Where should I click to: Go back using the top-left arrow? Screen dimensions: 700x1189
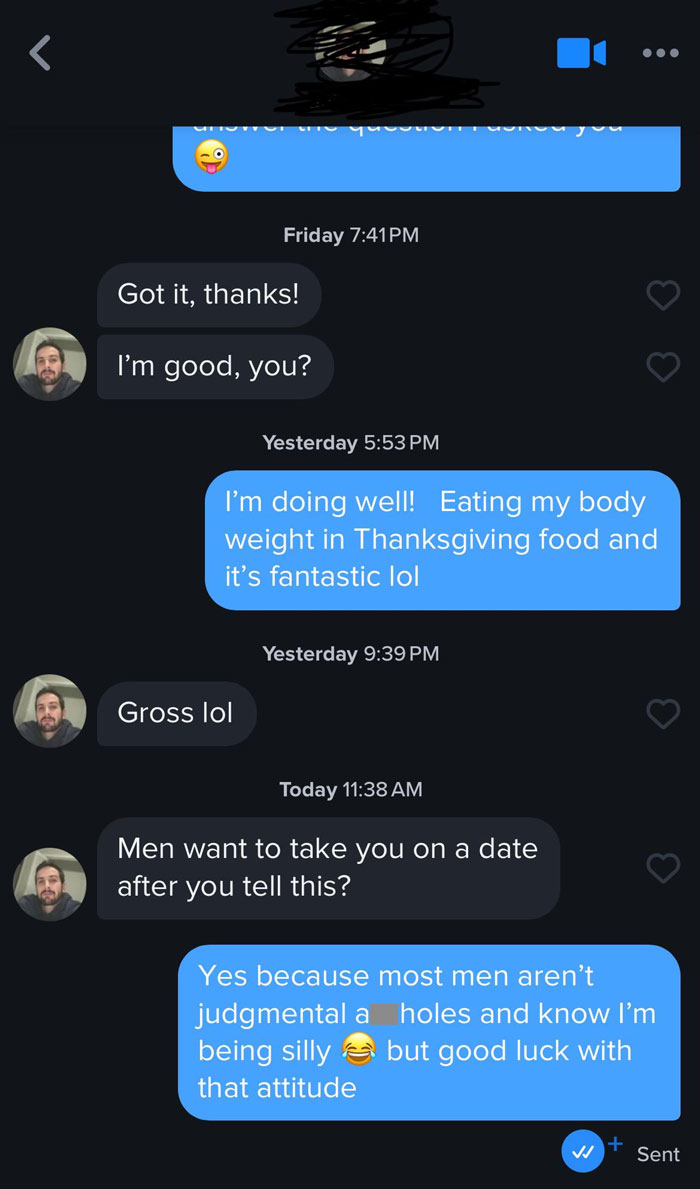point(40,53)
